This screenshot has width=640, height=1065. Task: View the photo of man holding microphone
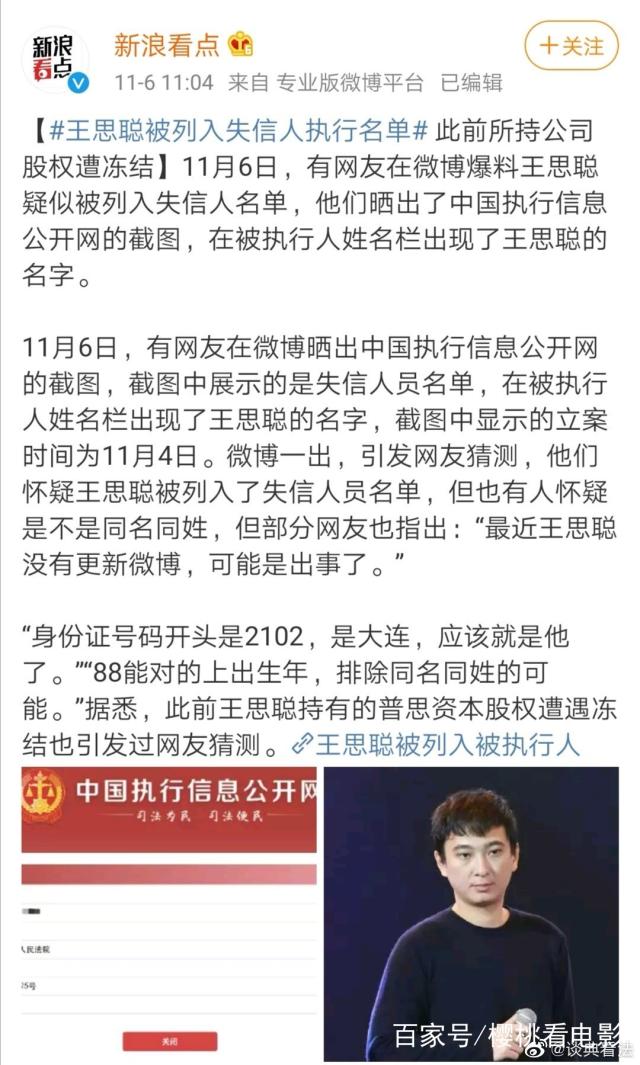pos(471,914)
